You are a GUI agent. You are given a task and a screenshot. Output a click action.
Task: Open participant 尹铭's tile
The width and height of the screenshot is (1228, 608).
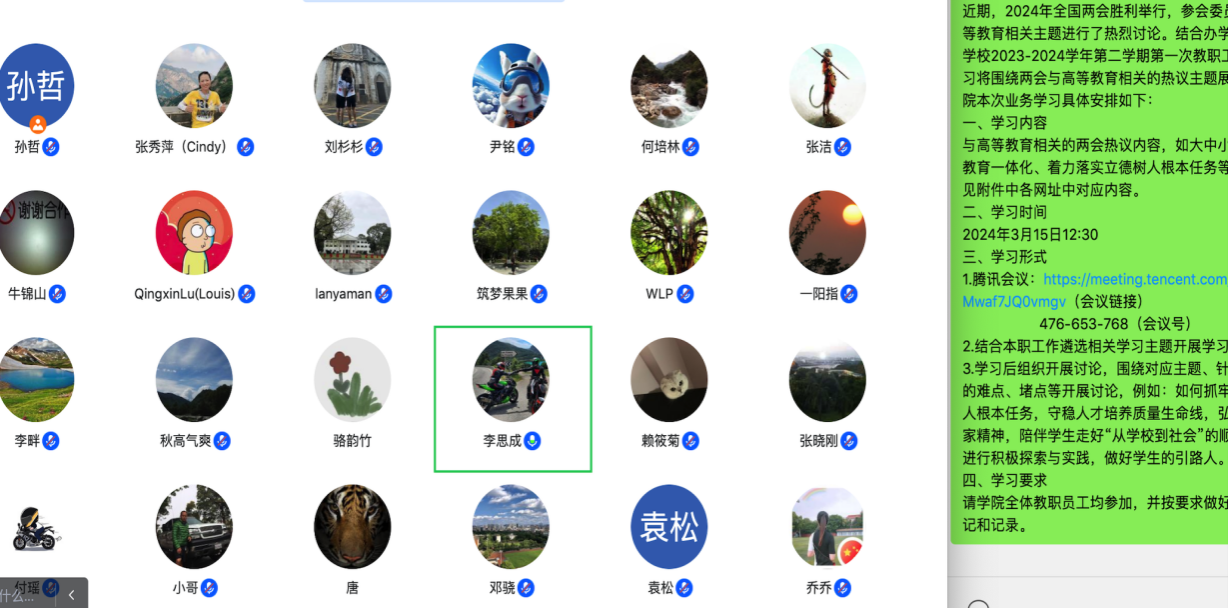[511, 86]
